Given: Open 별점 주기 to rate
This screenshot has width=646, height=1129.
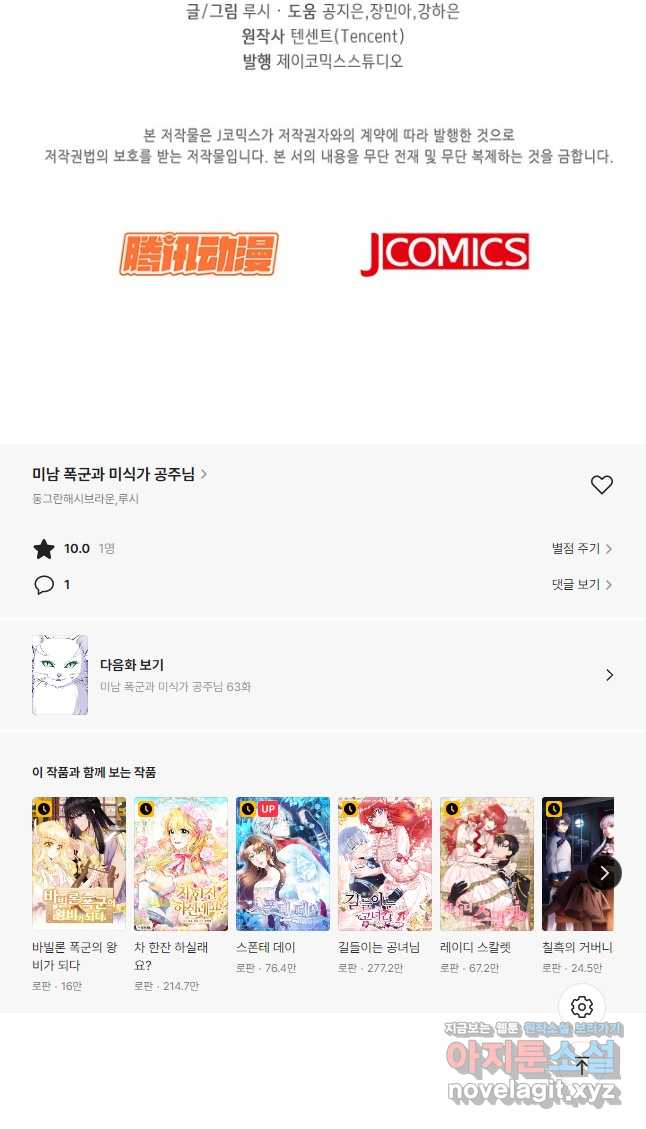Looking at the screenshot, I should click(x=582, y=549).
